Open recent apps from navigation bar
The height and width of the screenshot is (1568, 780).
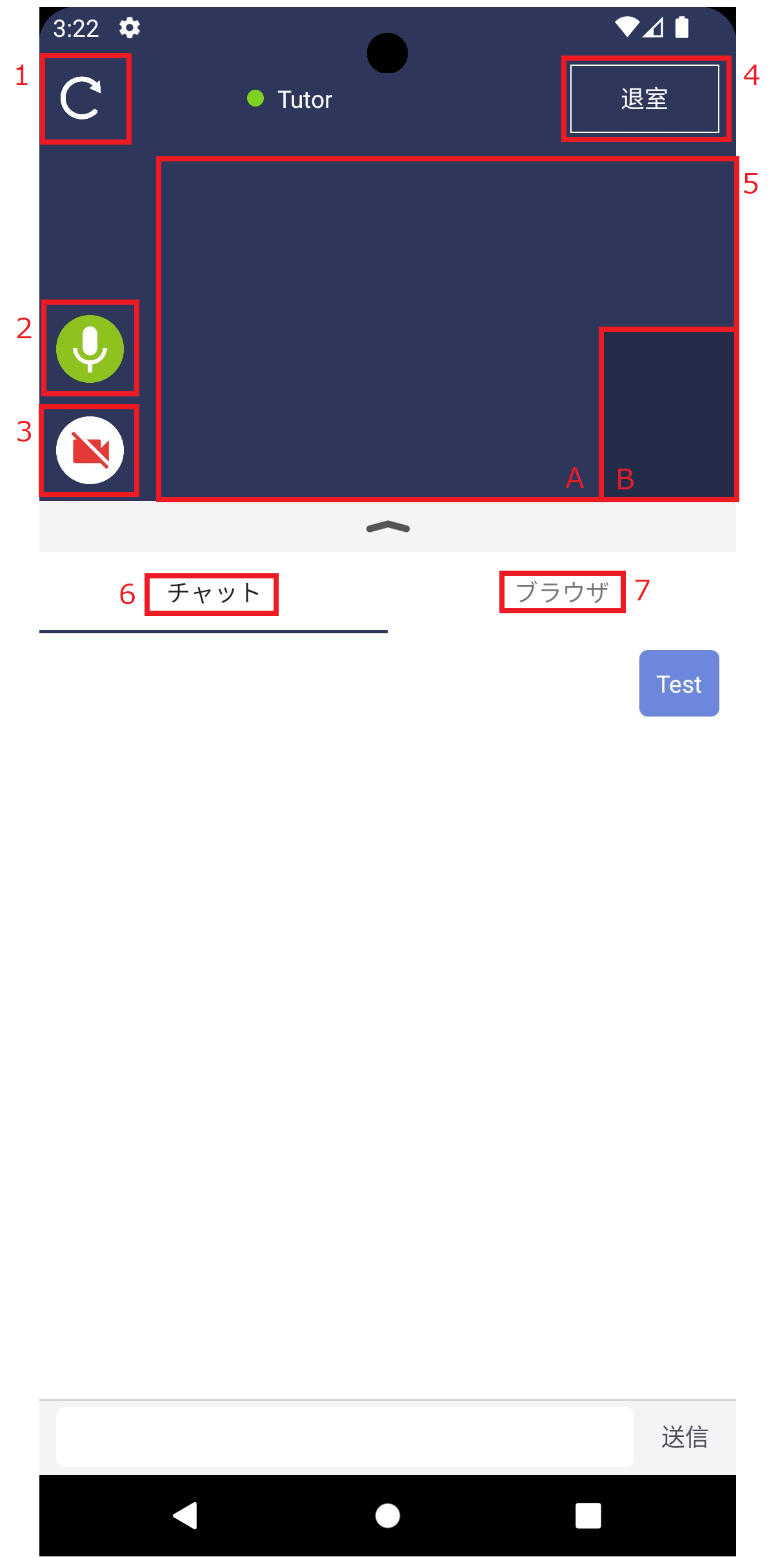[588, 1515]
